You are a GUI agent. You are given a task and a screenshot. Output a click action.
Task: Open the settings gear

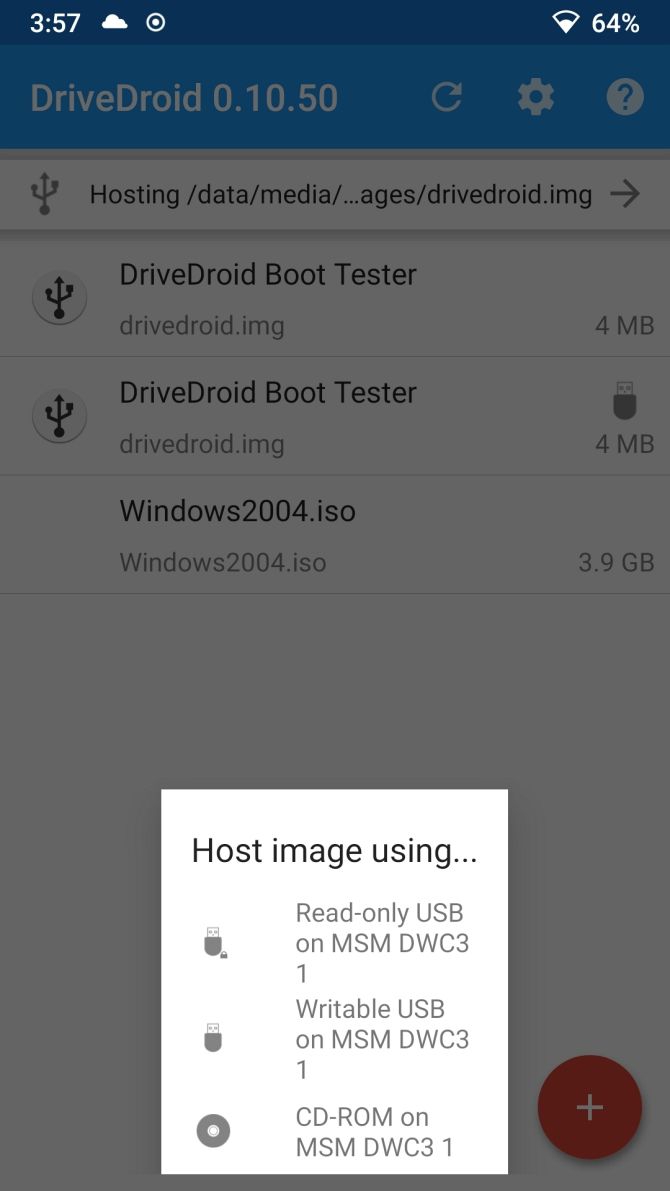[x=536, y=97]
